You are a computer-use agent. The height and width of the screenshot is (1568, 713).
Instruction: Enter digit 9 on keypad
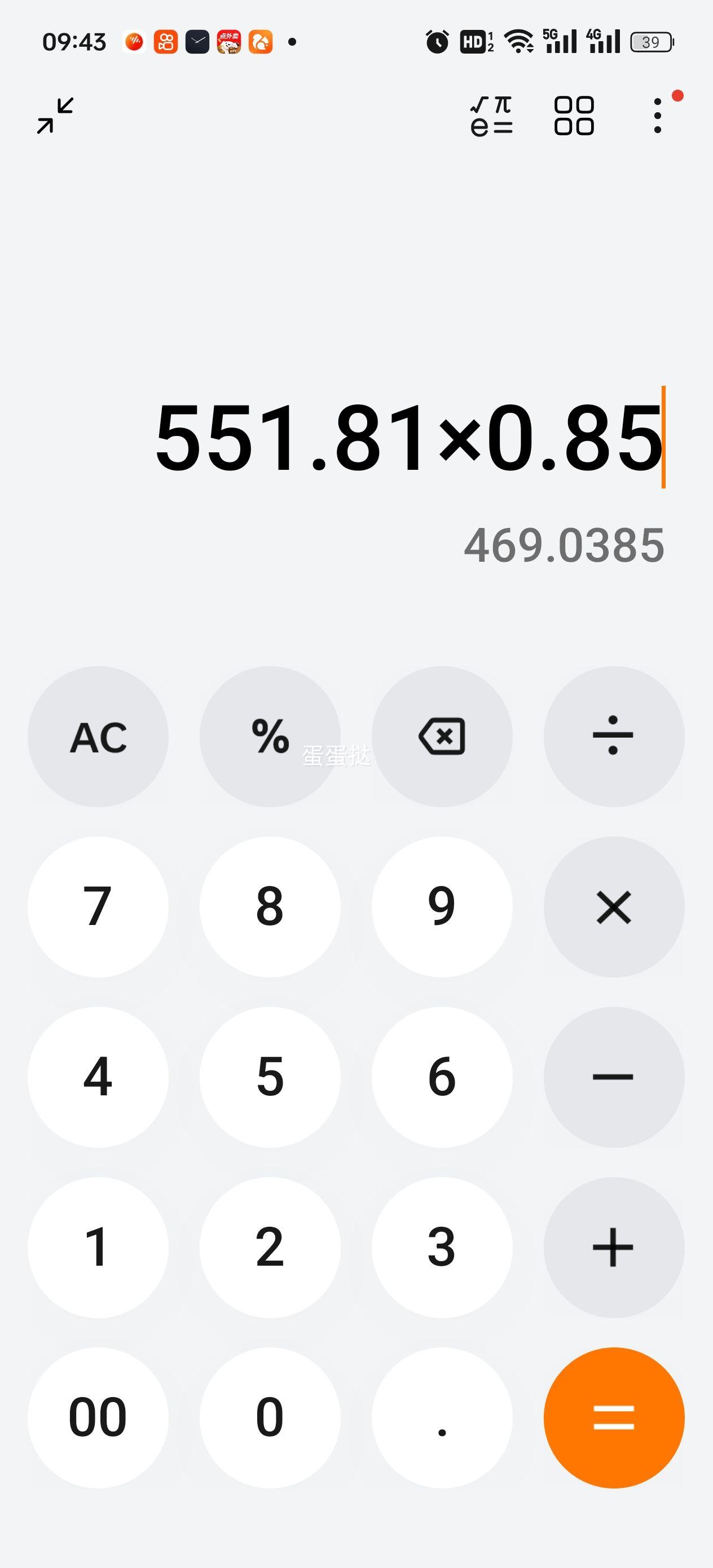pyautogui.click(x=442, y=907)
